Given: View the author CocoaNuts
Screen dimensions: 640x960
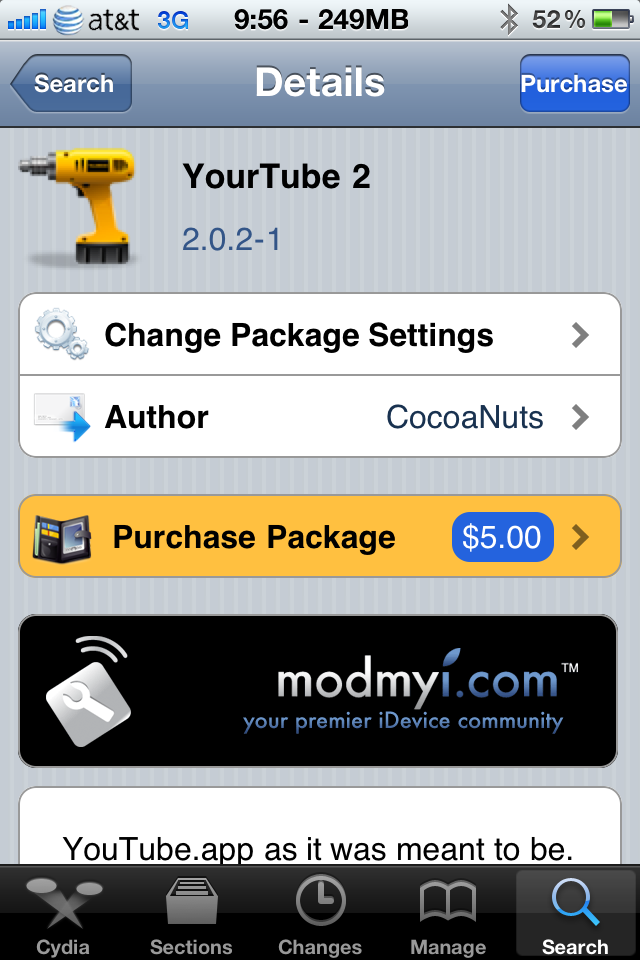Looking at the screenshot, I should point(320,417).
